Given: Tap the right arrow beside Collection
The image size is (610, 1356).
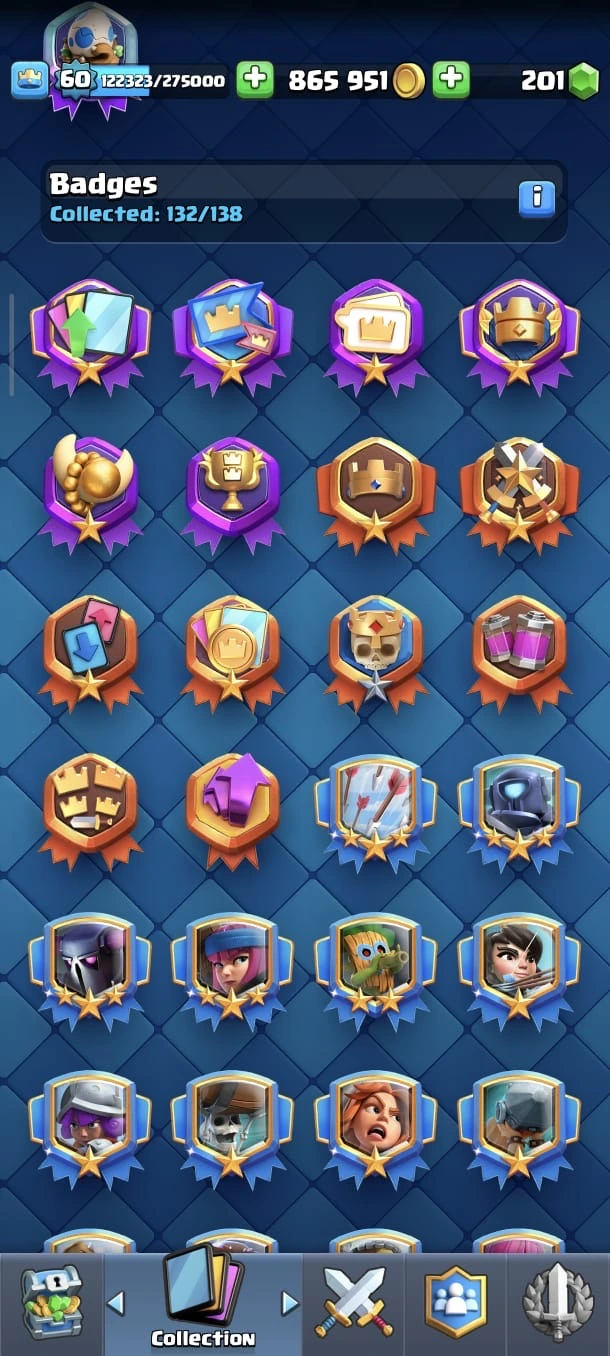Looking at the screenshot, I should (x=290, y=1302).
